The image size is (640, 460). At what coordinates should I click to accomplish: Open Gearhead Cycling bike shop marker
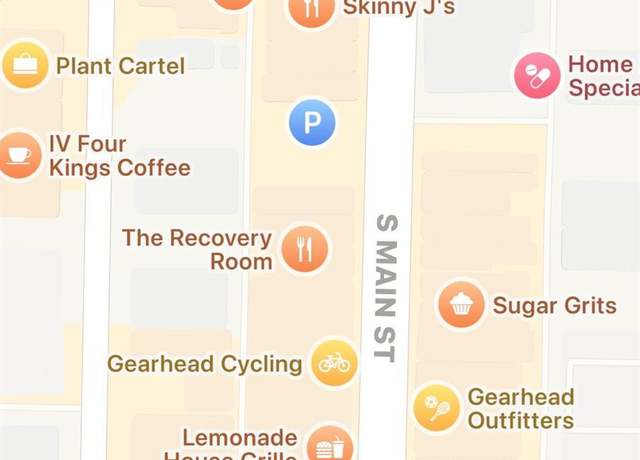334,363
